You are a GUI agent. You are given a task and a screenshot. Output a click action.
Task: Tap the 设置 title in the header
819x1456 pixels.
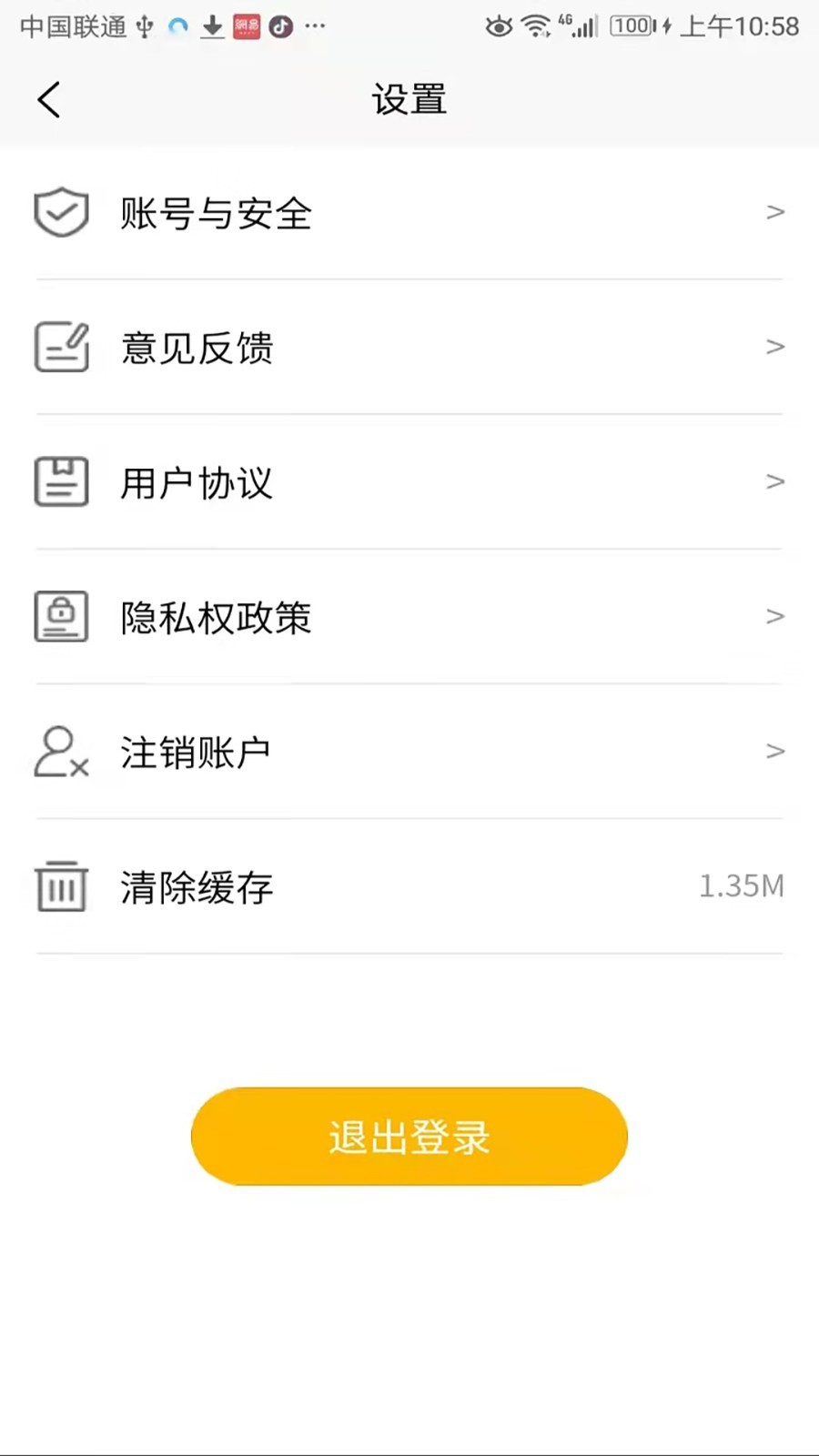(x=409, y=100)
